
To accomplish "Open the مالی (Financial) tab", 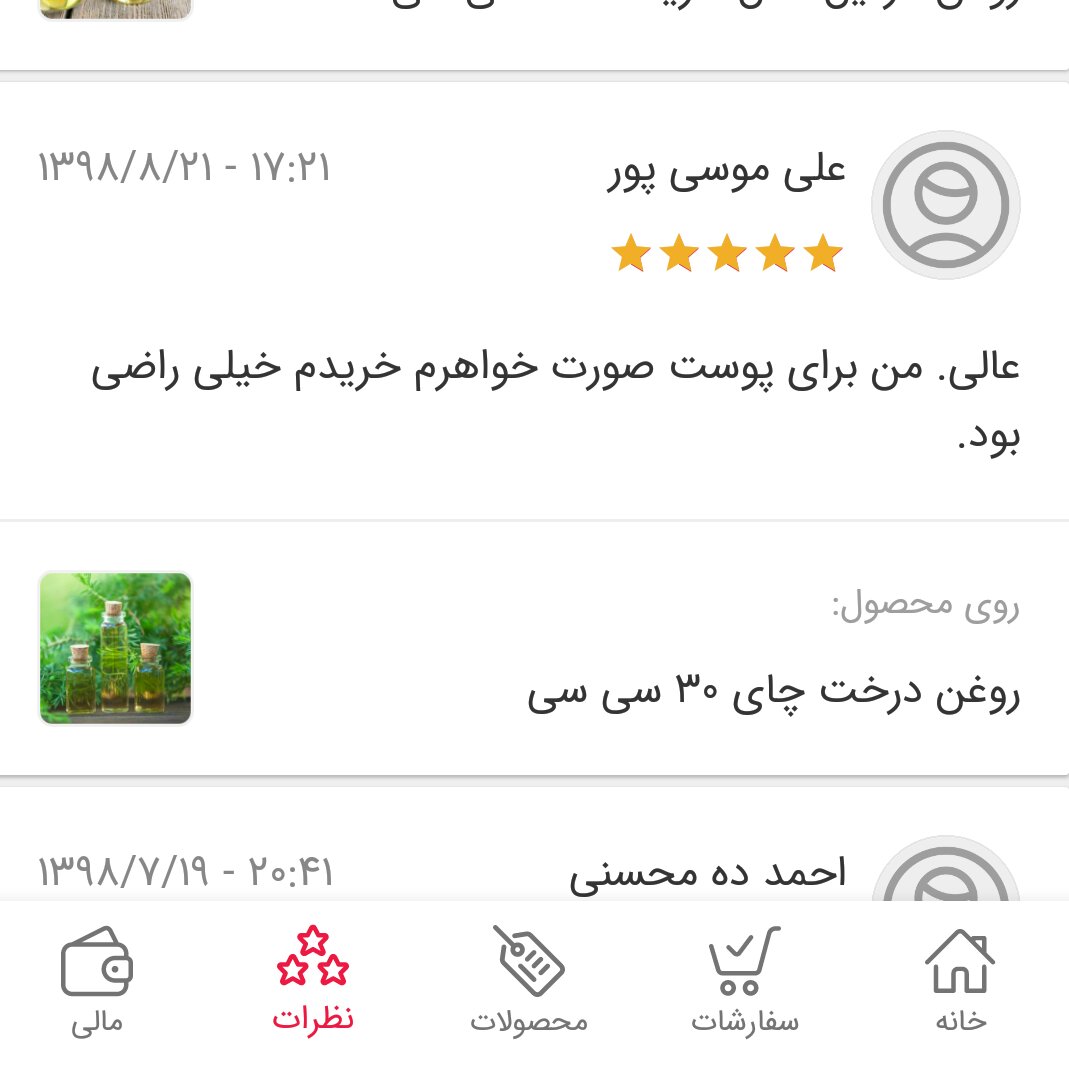I will [x=97, y=980].
